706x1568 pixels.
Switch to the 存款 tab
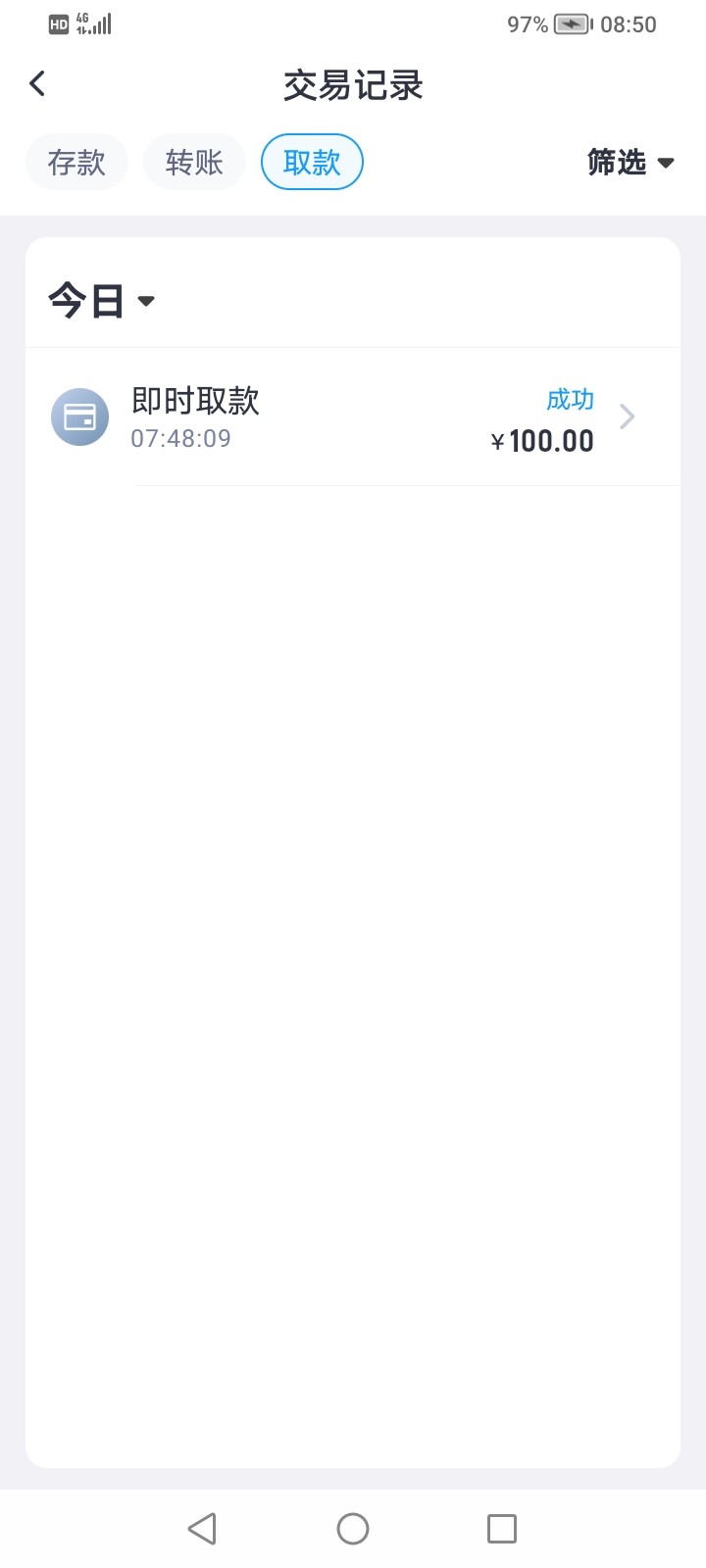pos(76,162)
